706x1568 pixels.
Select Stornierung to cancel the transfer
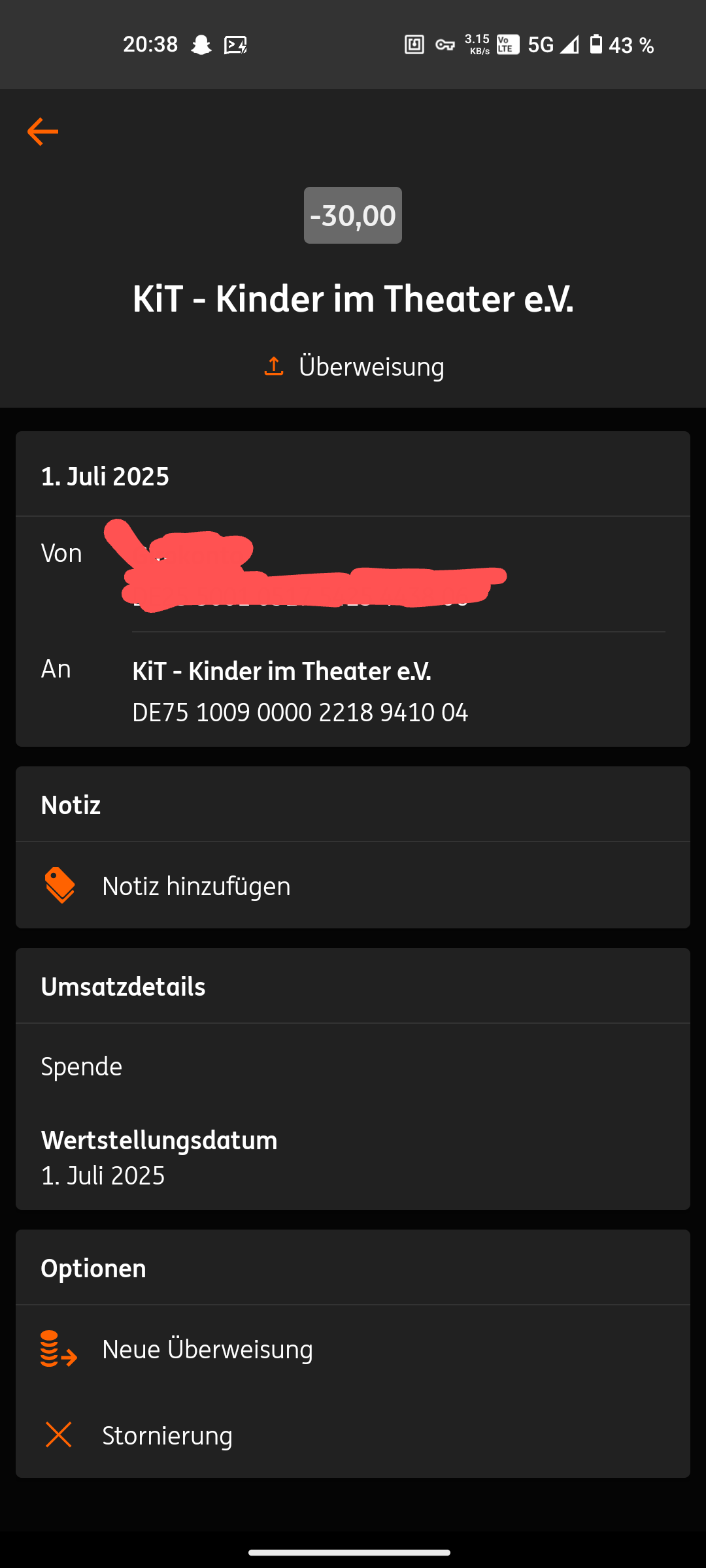point(167,1435)
